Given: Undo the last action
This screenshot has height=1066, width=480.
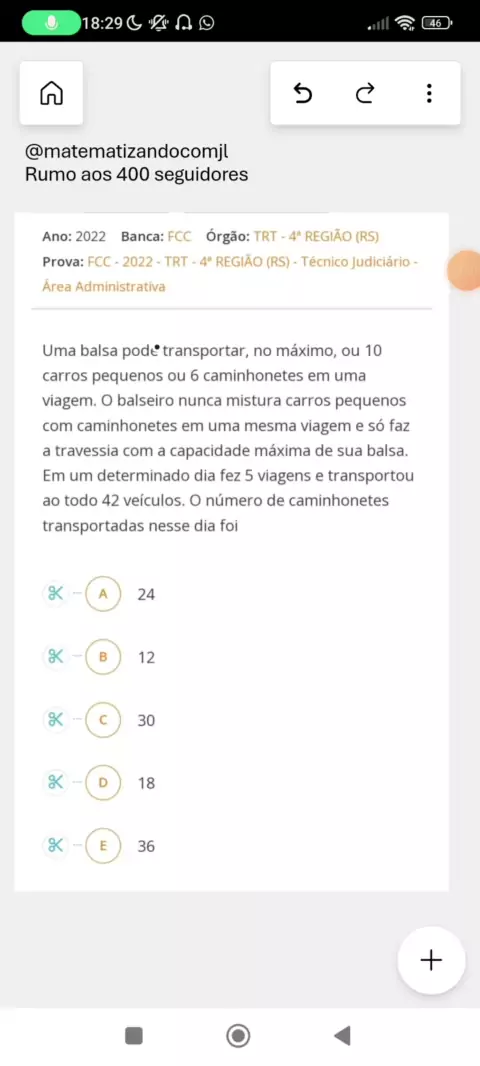Looking at the screenshot, I should (x=303, y=93).
